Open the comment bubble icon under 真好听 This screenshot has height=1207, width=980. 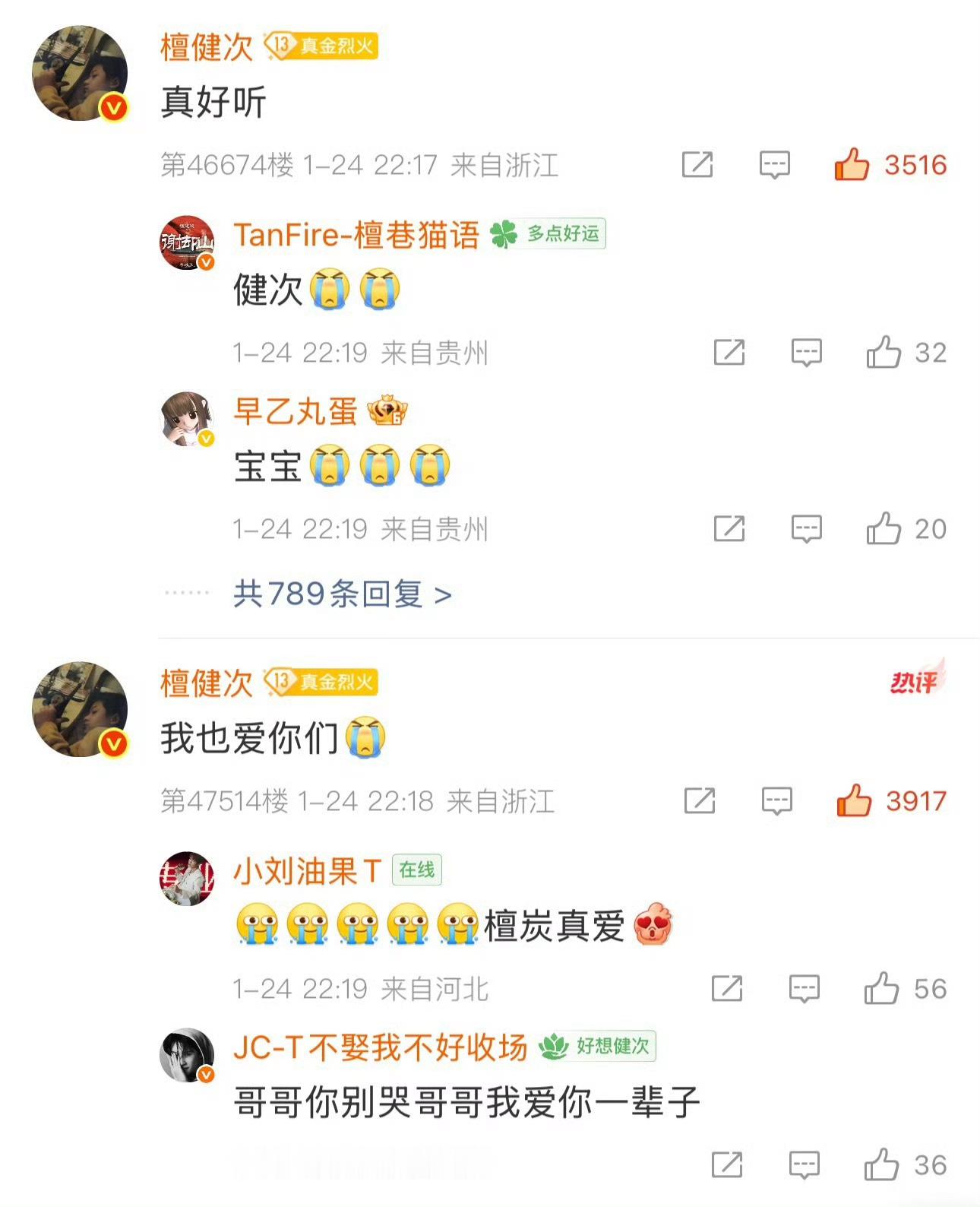[x=773, y=165]
